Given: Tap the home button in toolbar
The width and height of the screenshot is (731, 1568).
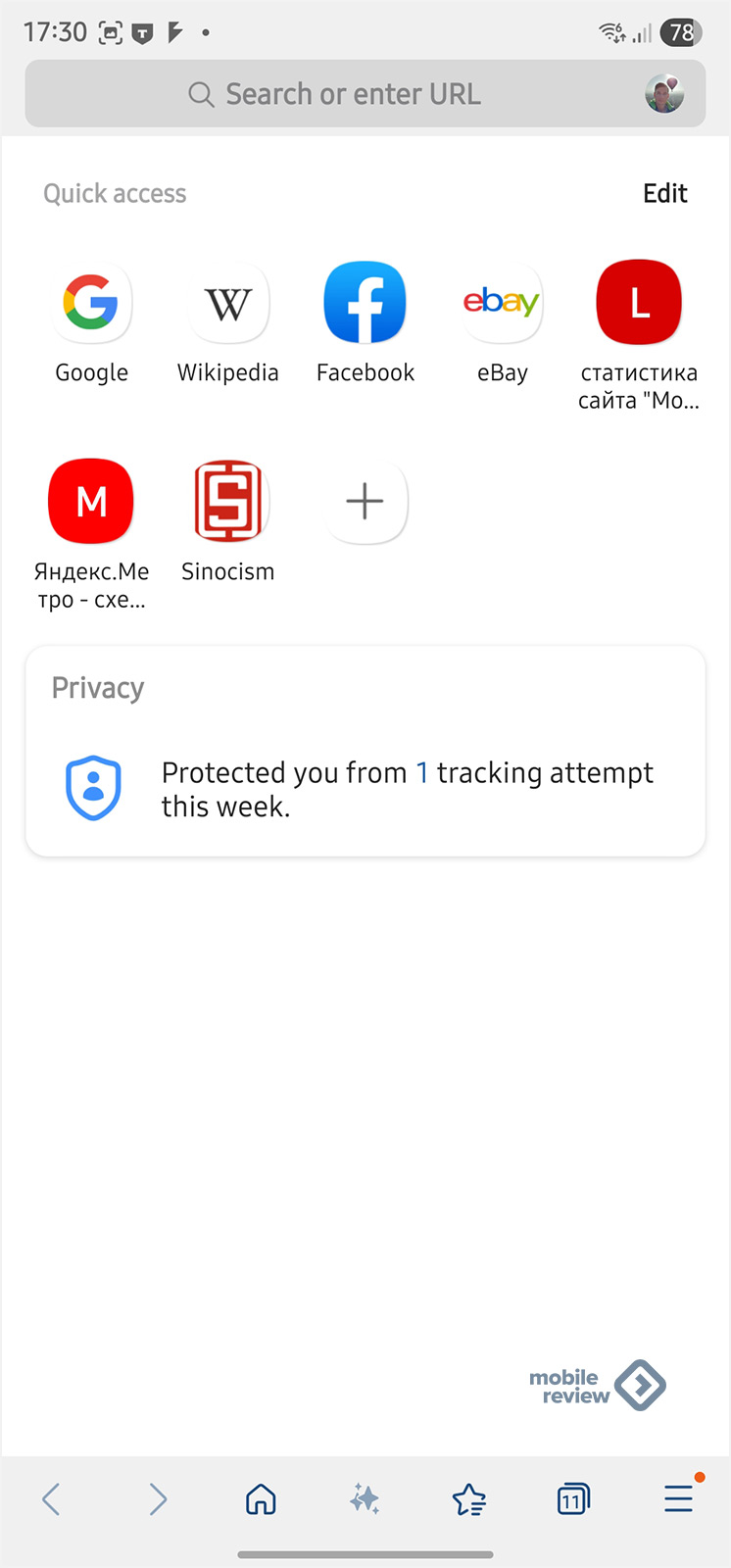Looking at the screenshot, I should 261,1498.
